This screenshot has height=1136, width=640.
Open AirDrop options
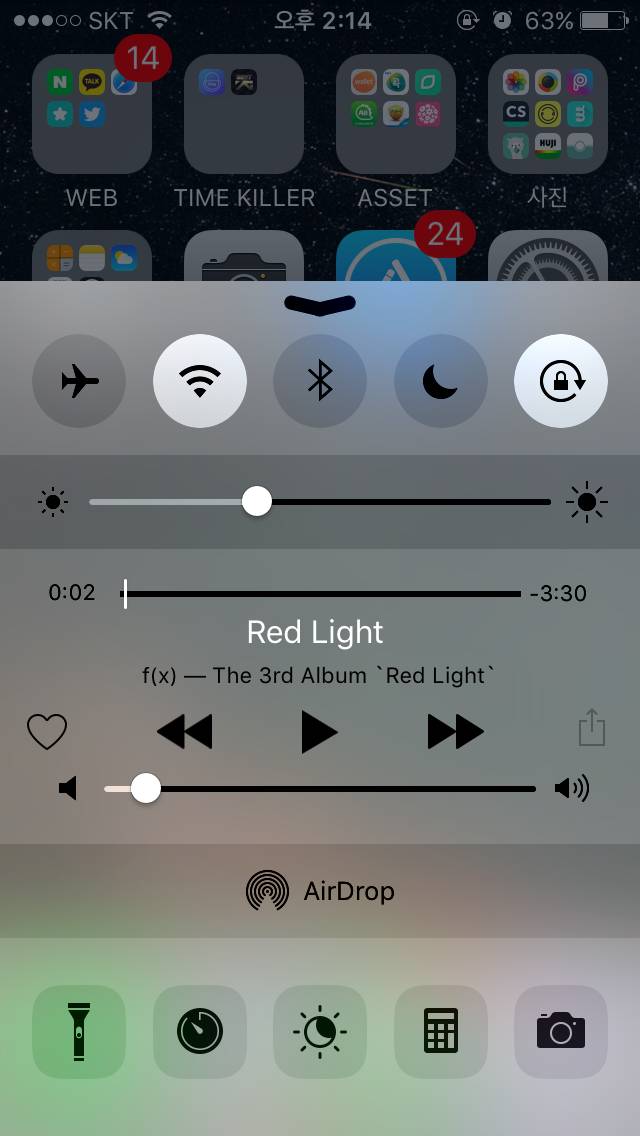320,891
